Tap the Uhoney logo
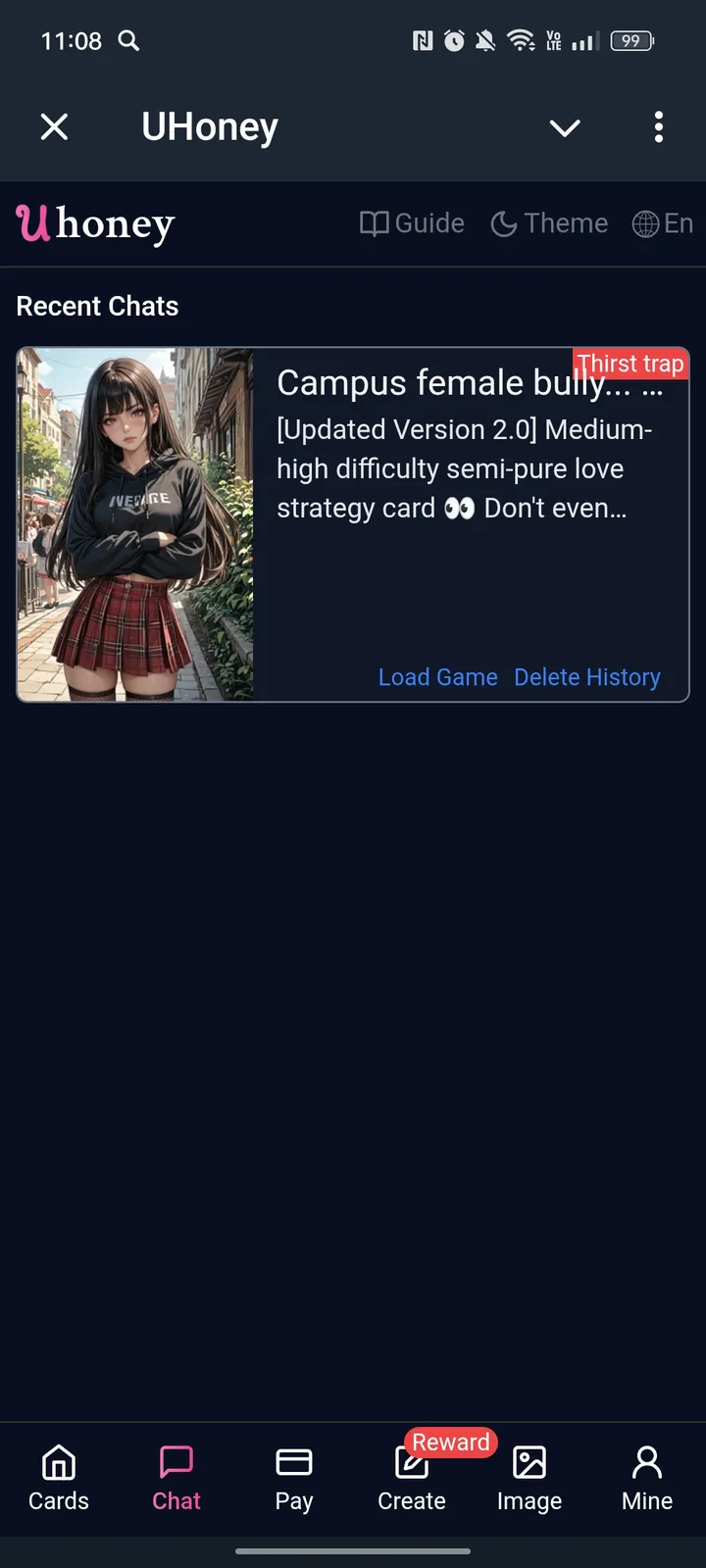Viewport: 706px width, 1568px height. point(94,223)
